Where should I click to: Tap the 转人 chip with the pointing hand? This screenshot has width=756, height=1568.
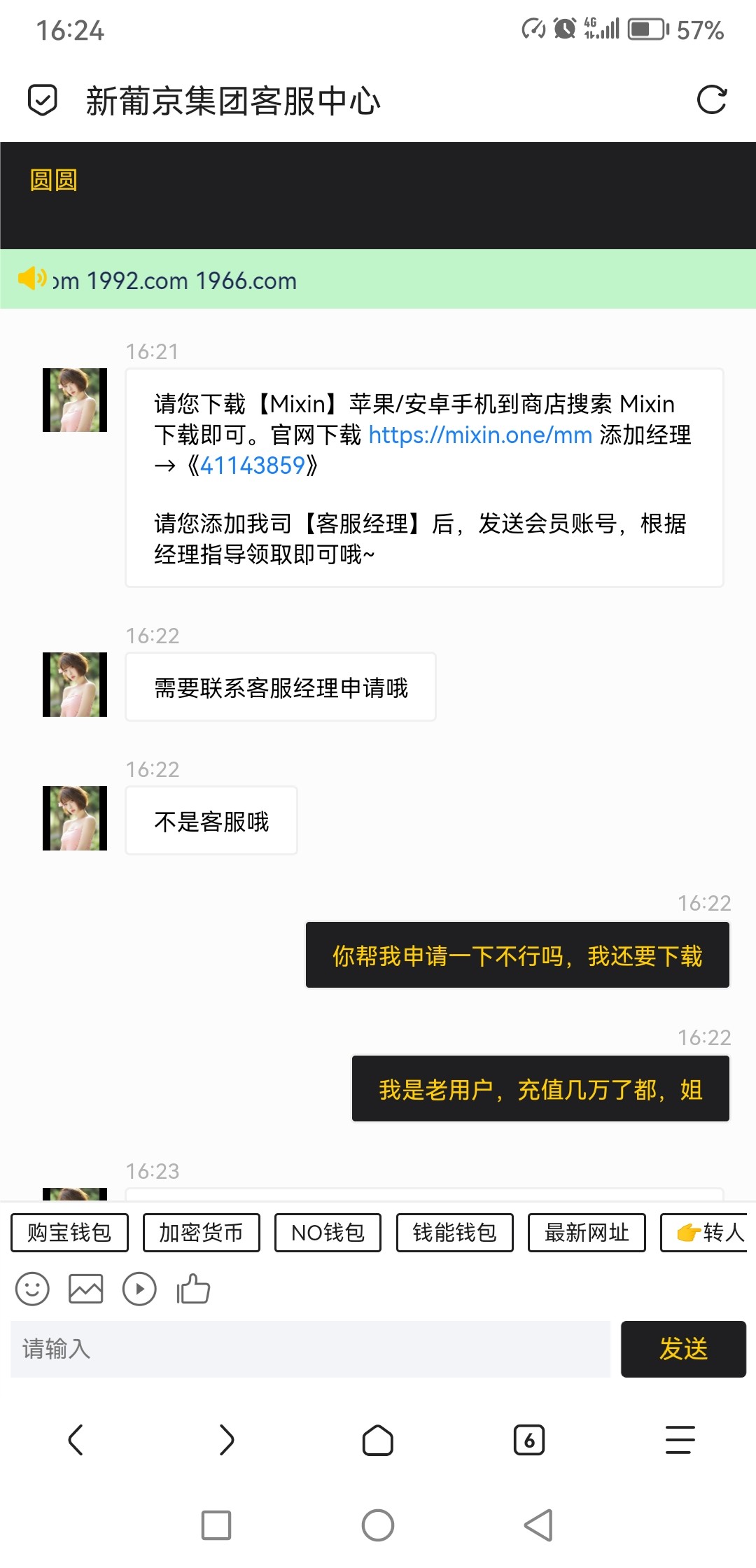click(708, 1232)
